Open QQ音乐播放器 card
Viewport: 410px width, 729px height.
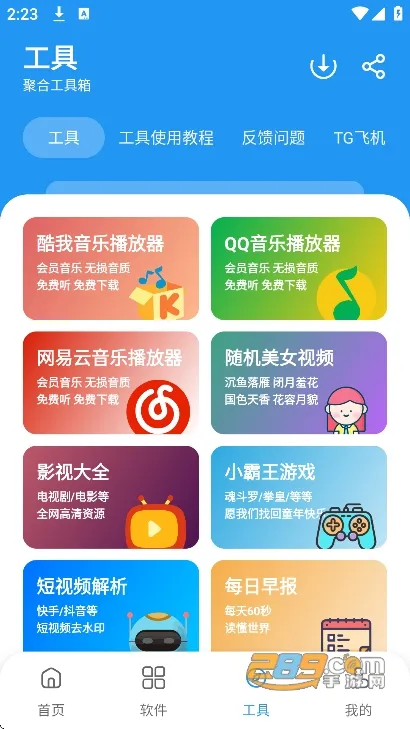(x=299, y=268)
